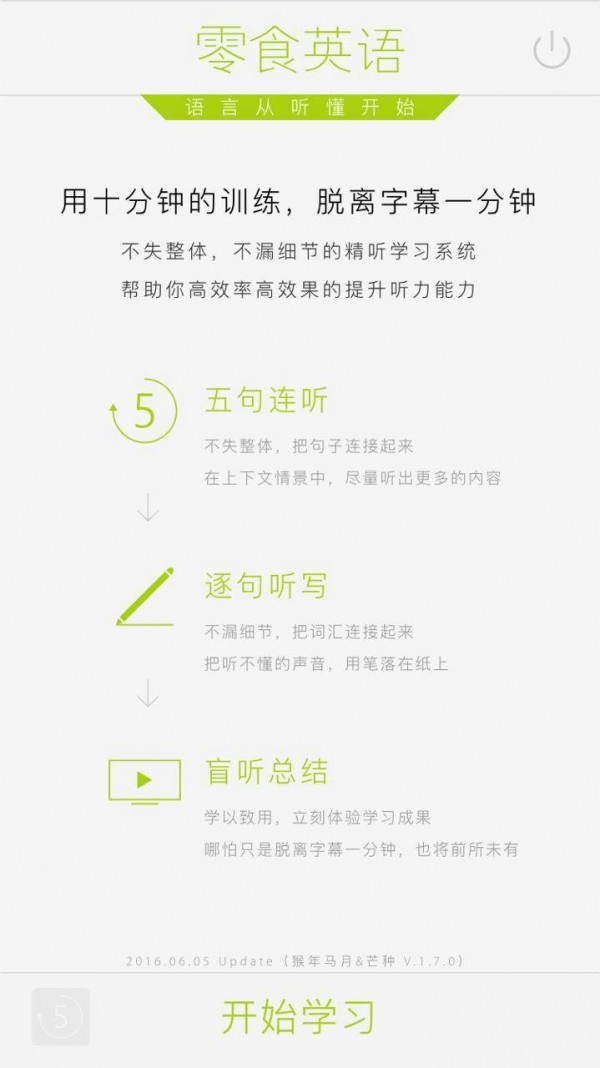Viewport: 600px width, 1068px height.
Task: Open the five-sentence icon at bottom left
Action: [x=60, y=1017]
